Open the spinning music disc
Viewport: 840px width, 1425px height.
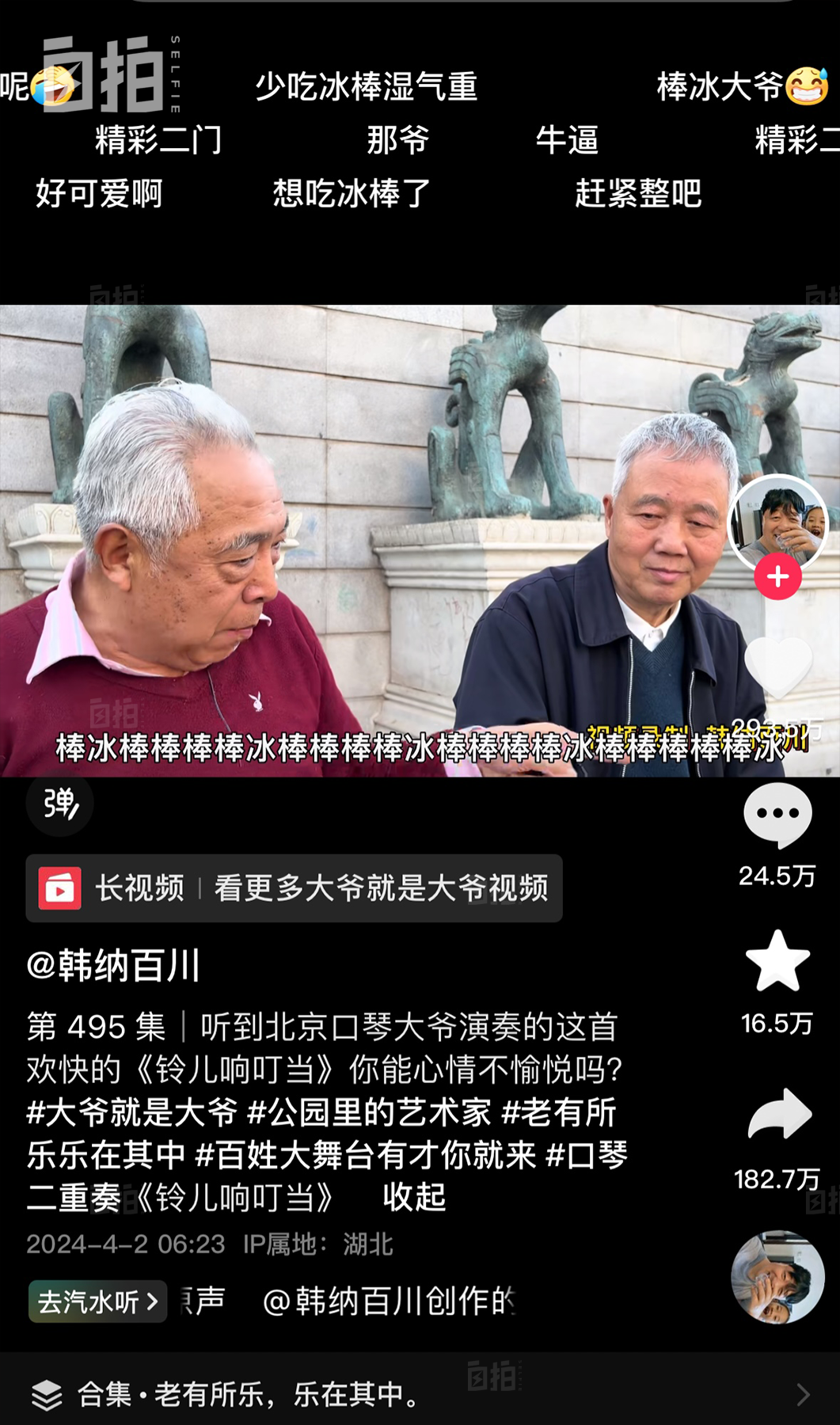(777, 1277)
